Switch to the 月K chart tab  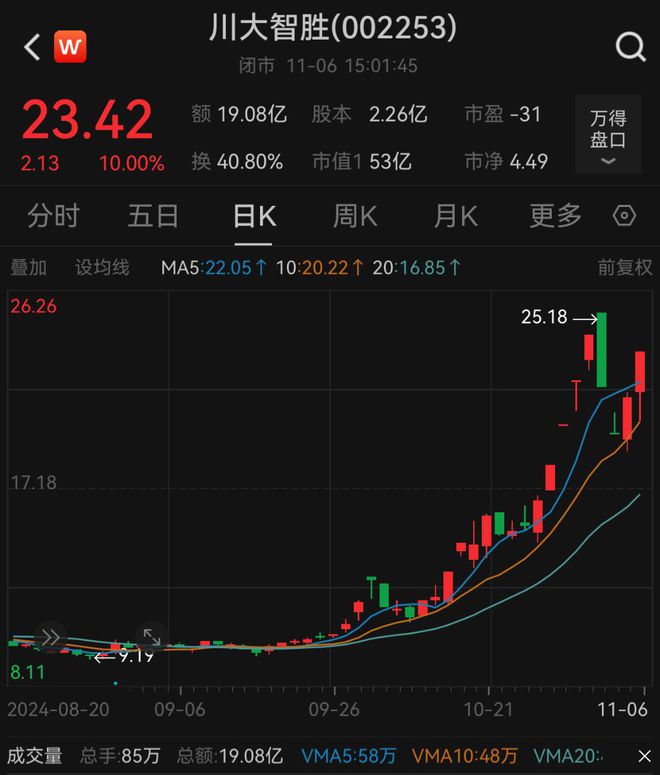[455, 215]
